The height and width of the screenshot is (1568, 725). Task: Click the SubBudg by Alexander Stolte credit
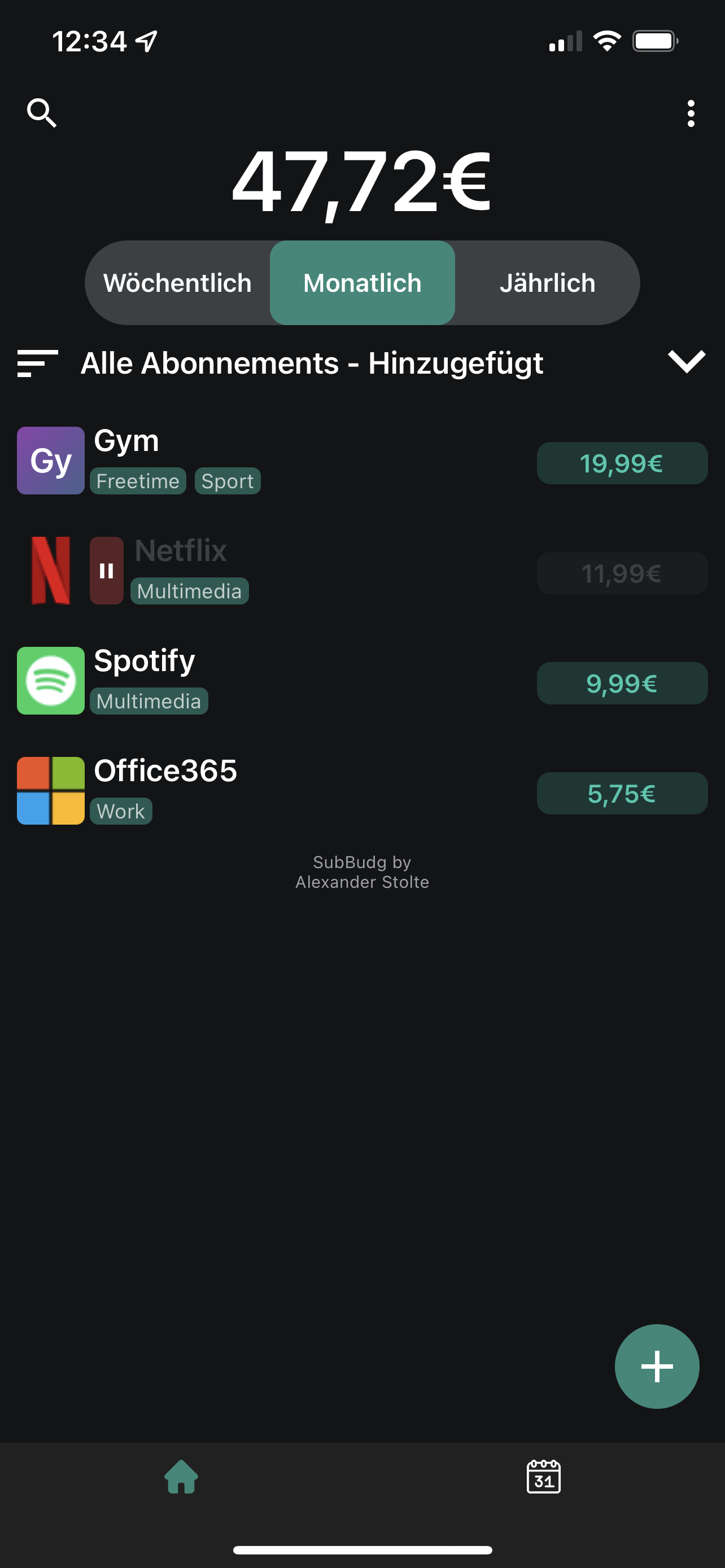coord(362,871)
